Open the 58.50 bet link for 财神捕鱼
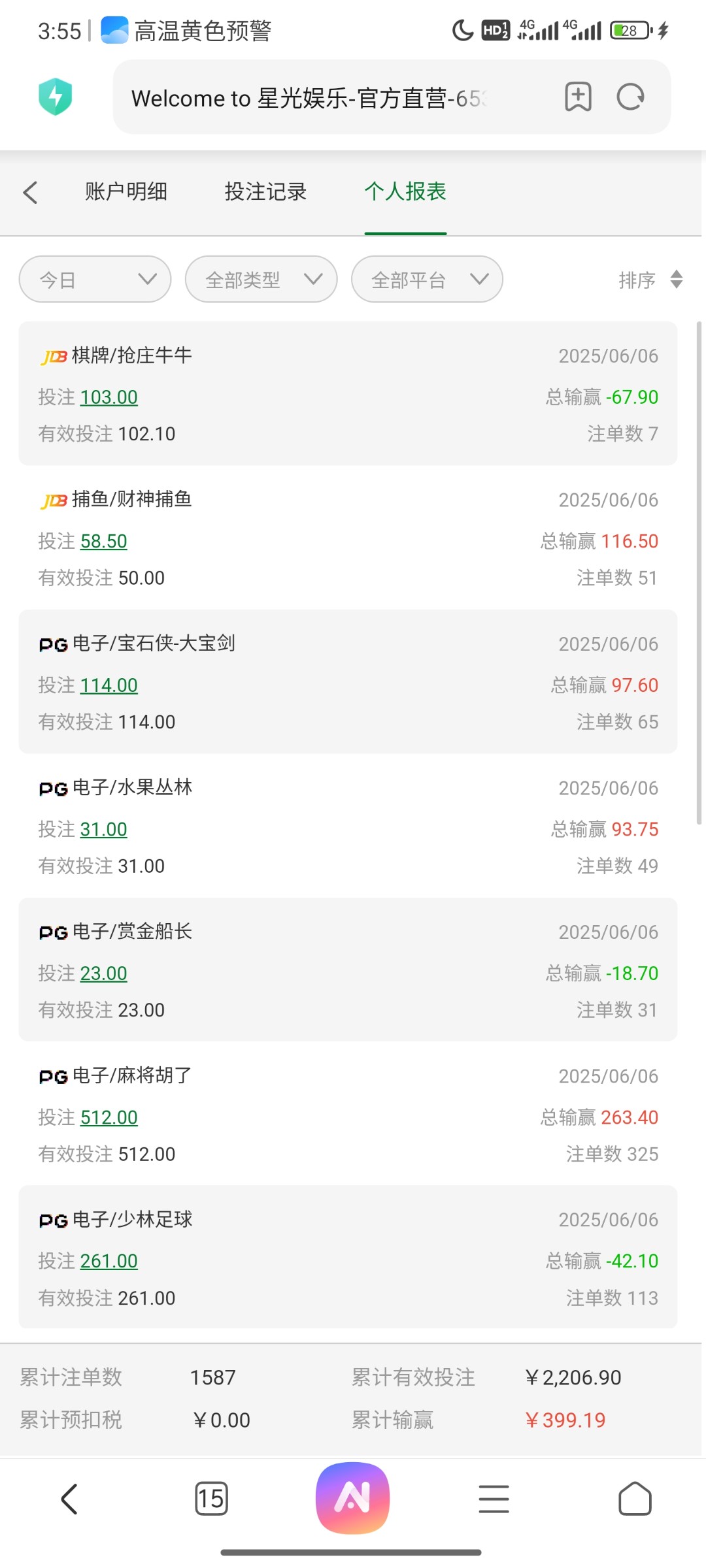 [103, 541]
